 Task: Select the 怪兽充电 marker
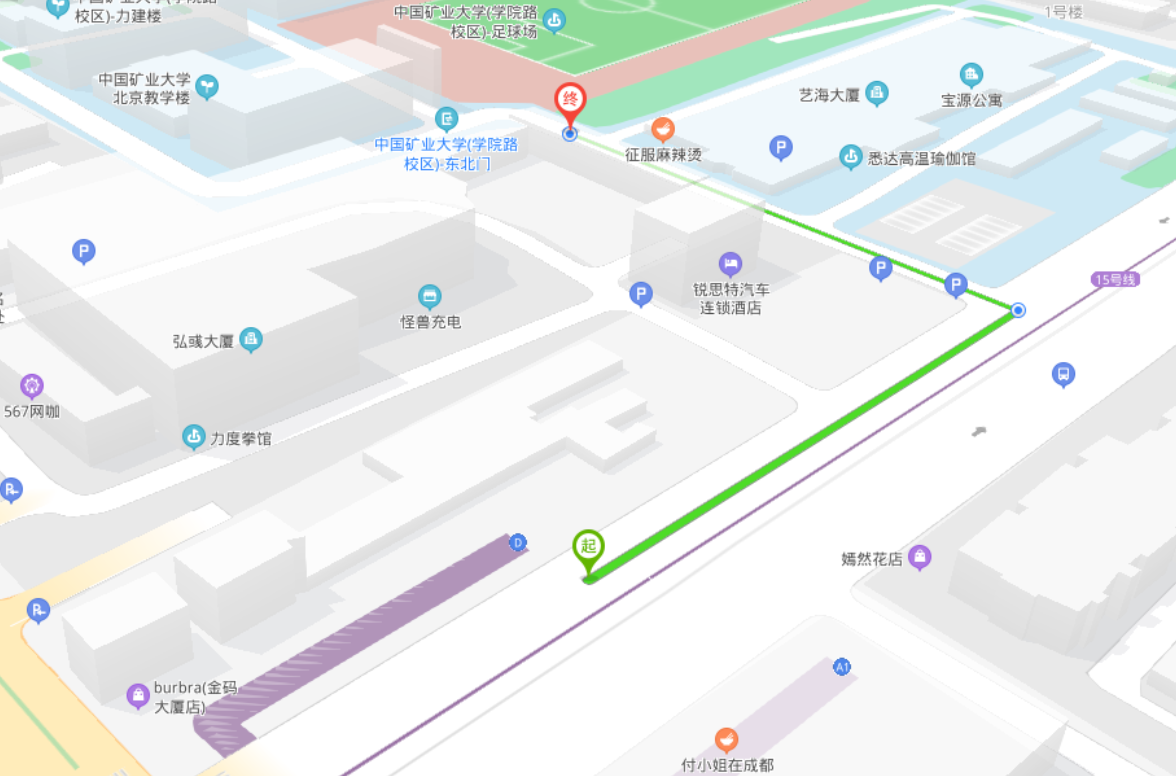pos(430,297)
